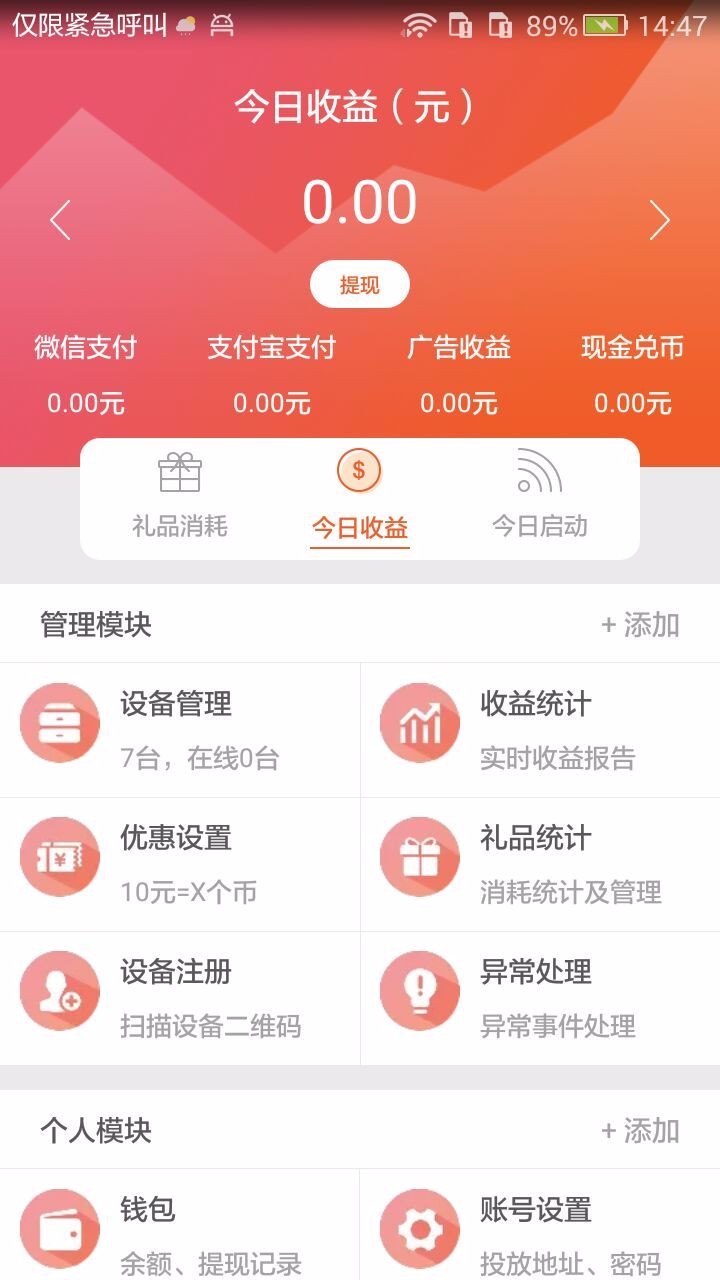
Task: Click 添加 next to 个人模块
Action: pos(640,1129)
